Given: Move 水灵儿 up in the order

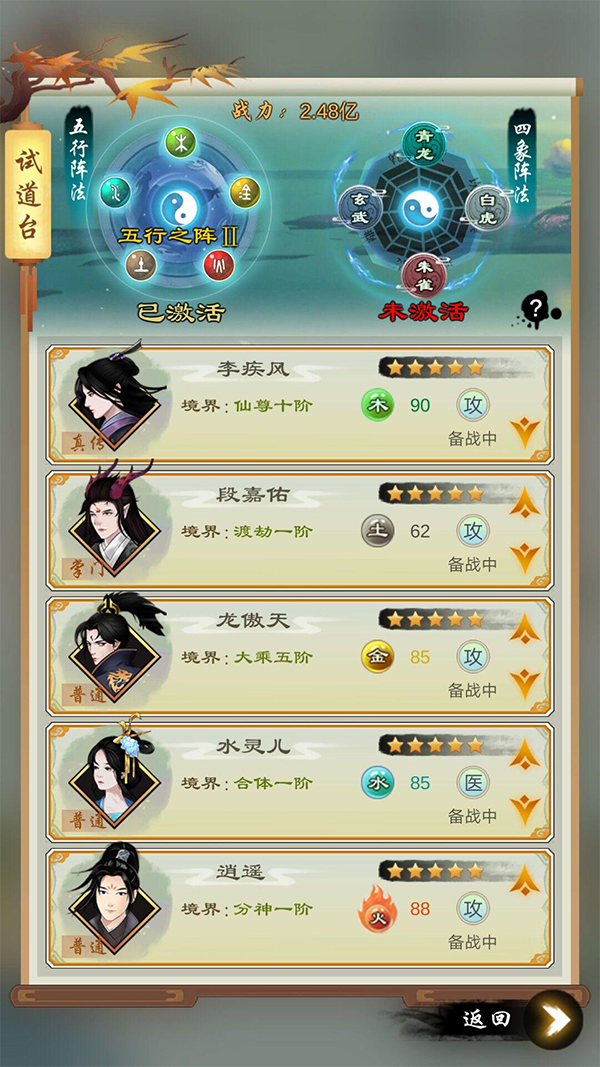Looking at the screenshot, I should pos(525,756).
